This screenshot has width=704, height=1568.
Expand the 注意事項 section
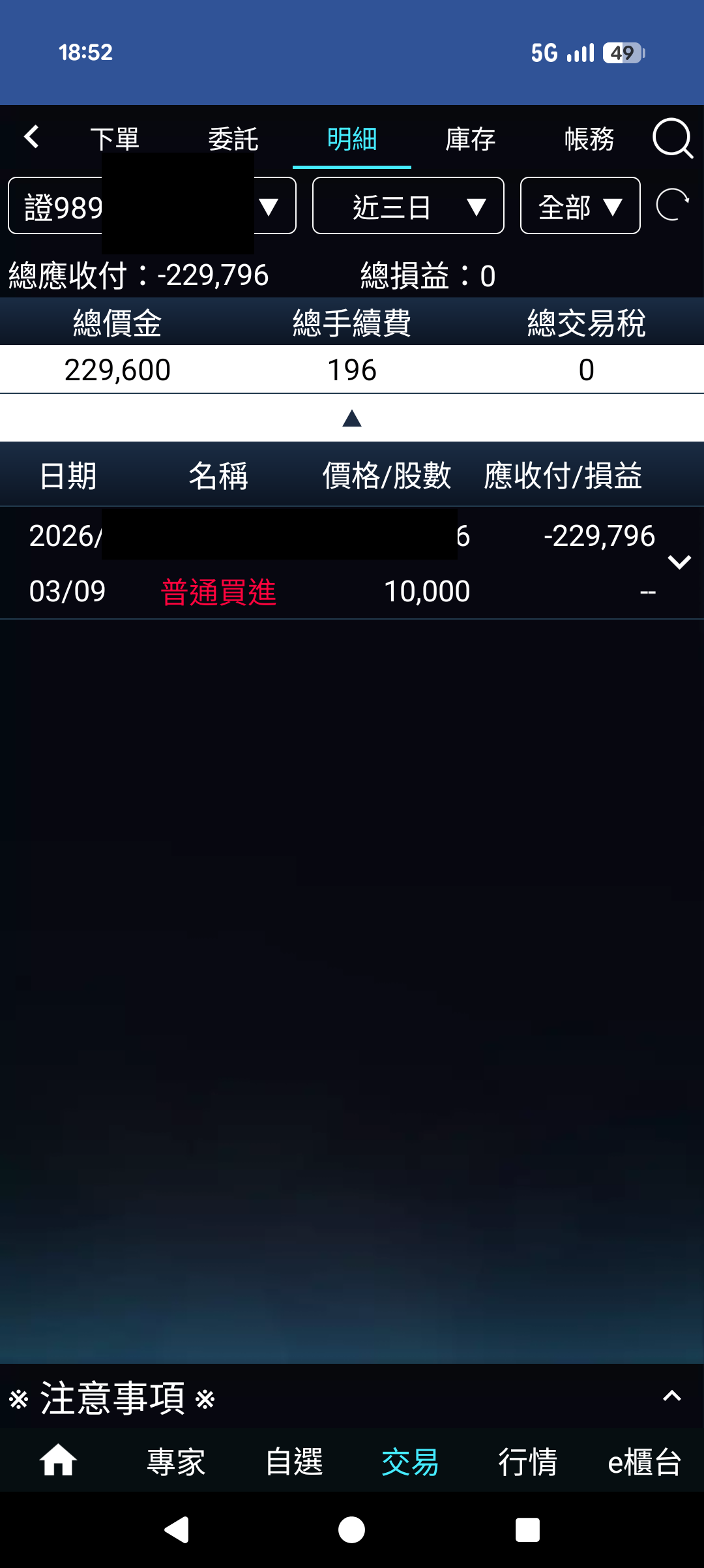pos(671,1396)
